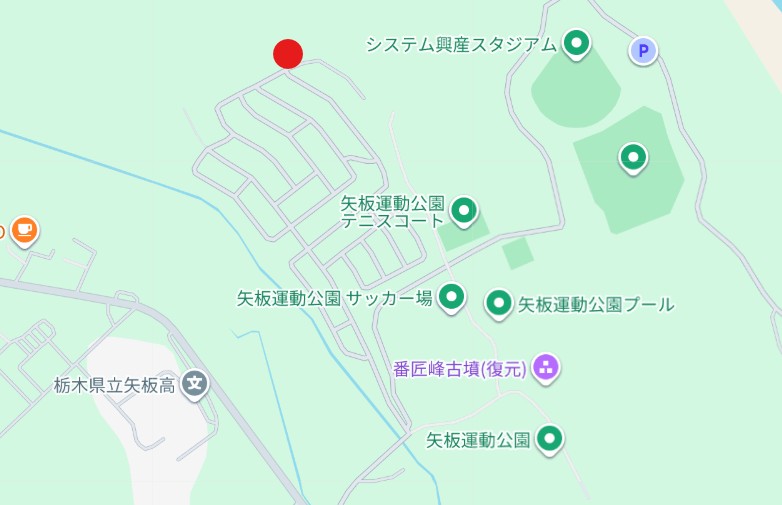Open the 栃木県立矢板高 school marker
The image size is (782, 505).
pos(196,383)
